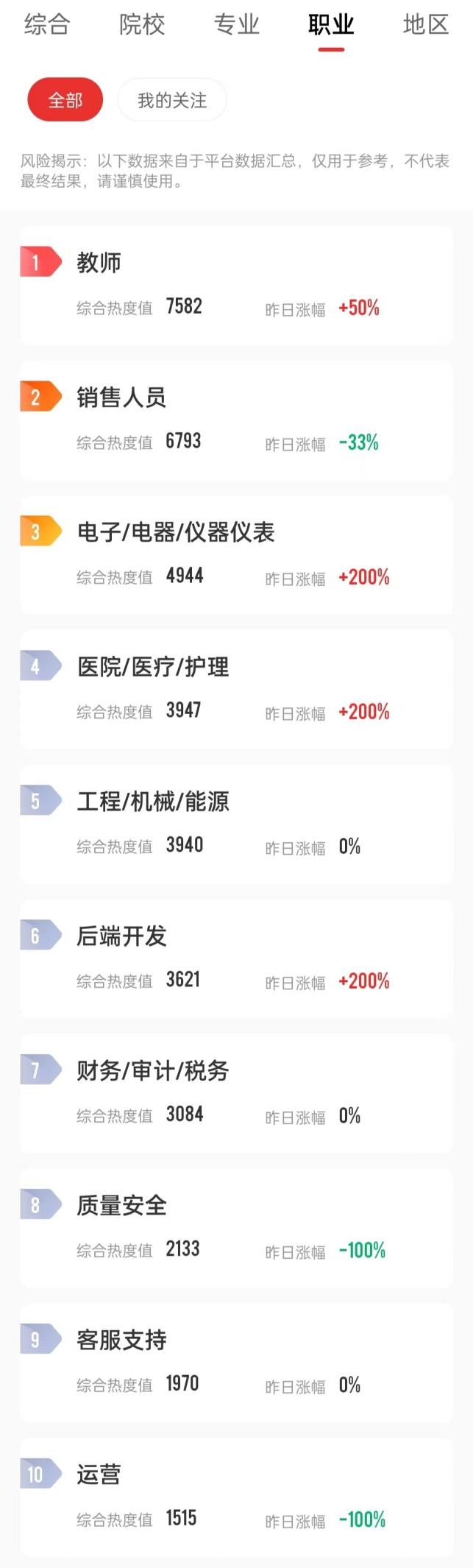Open the 销售人员 ranking card
The width and height of the screenshot is (473, 1568).
coord(236,420)
